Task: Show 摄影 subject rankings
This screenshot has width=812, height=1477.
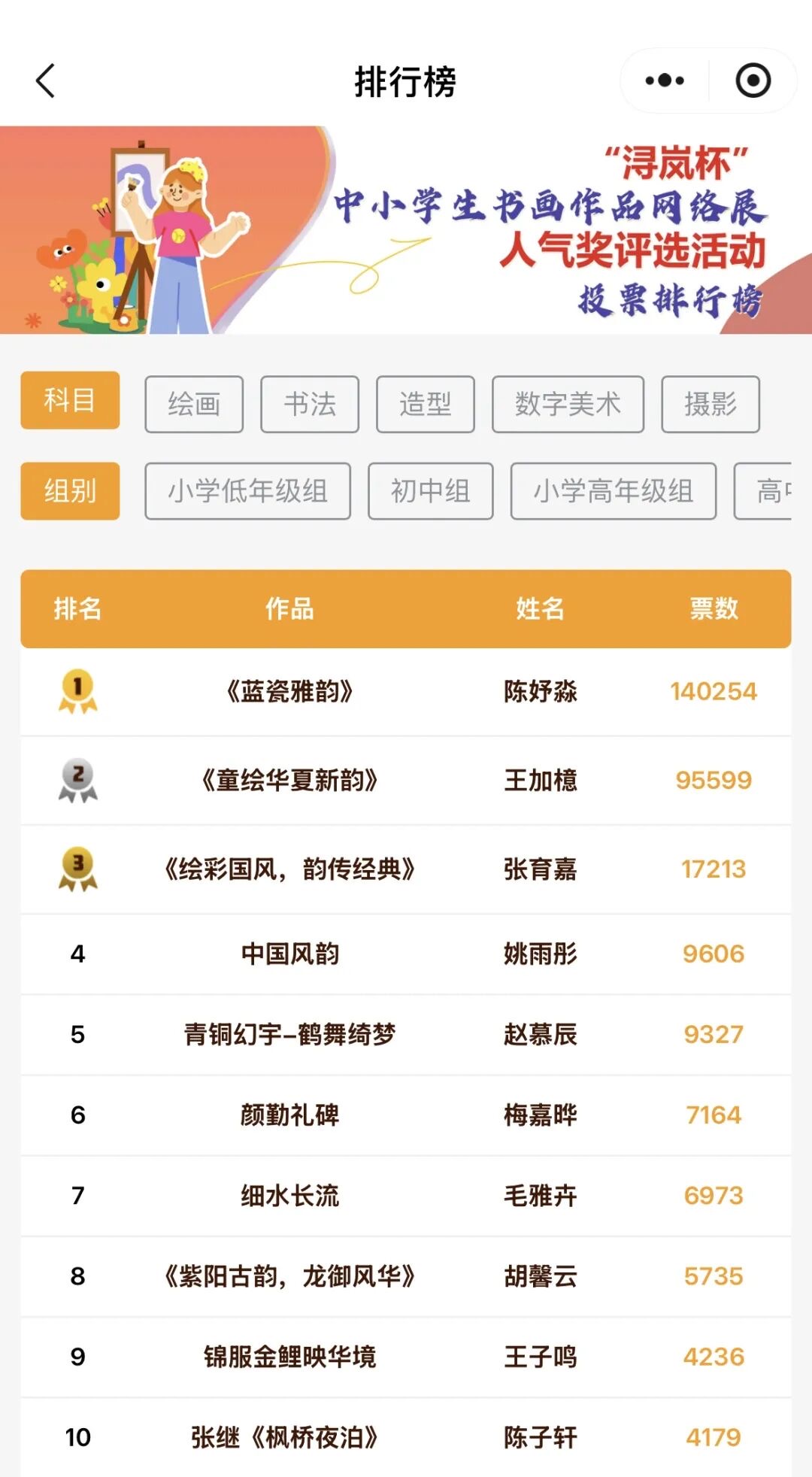Action: point(710,405)
